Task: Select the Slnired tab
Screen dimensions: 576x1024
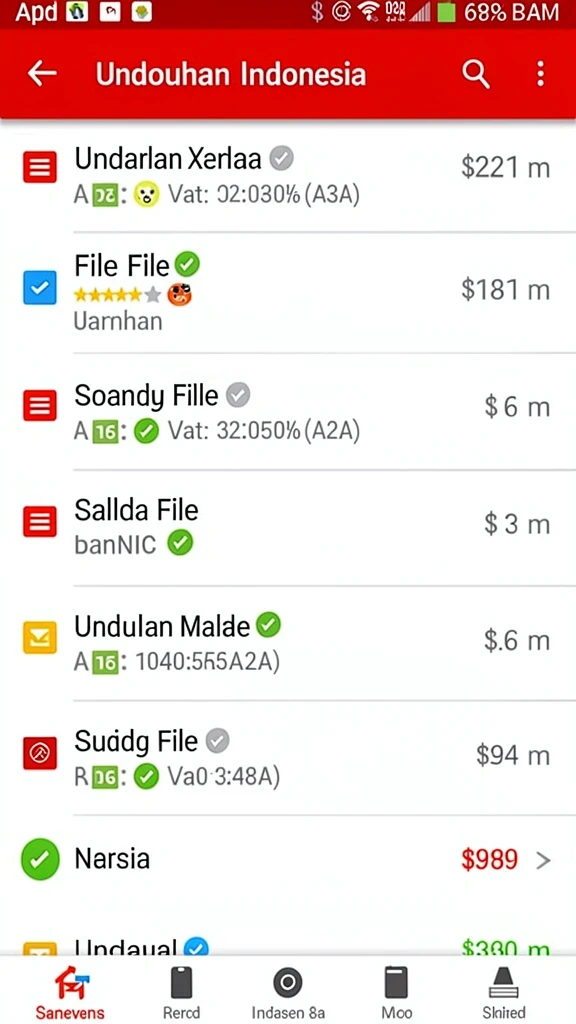Action: pyautogui.click(x=504, y=993)
